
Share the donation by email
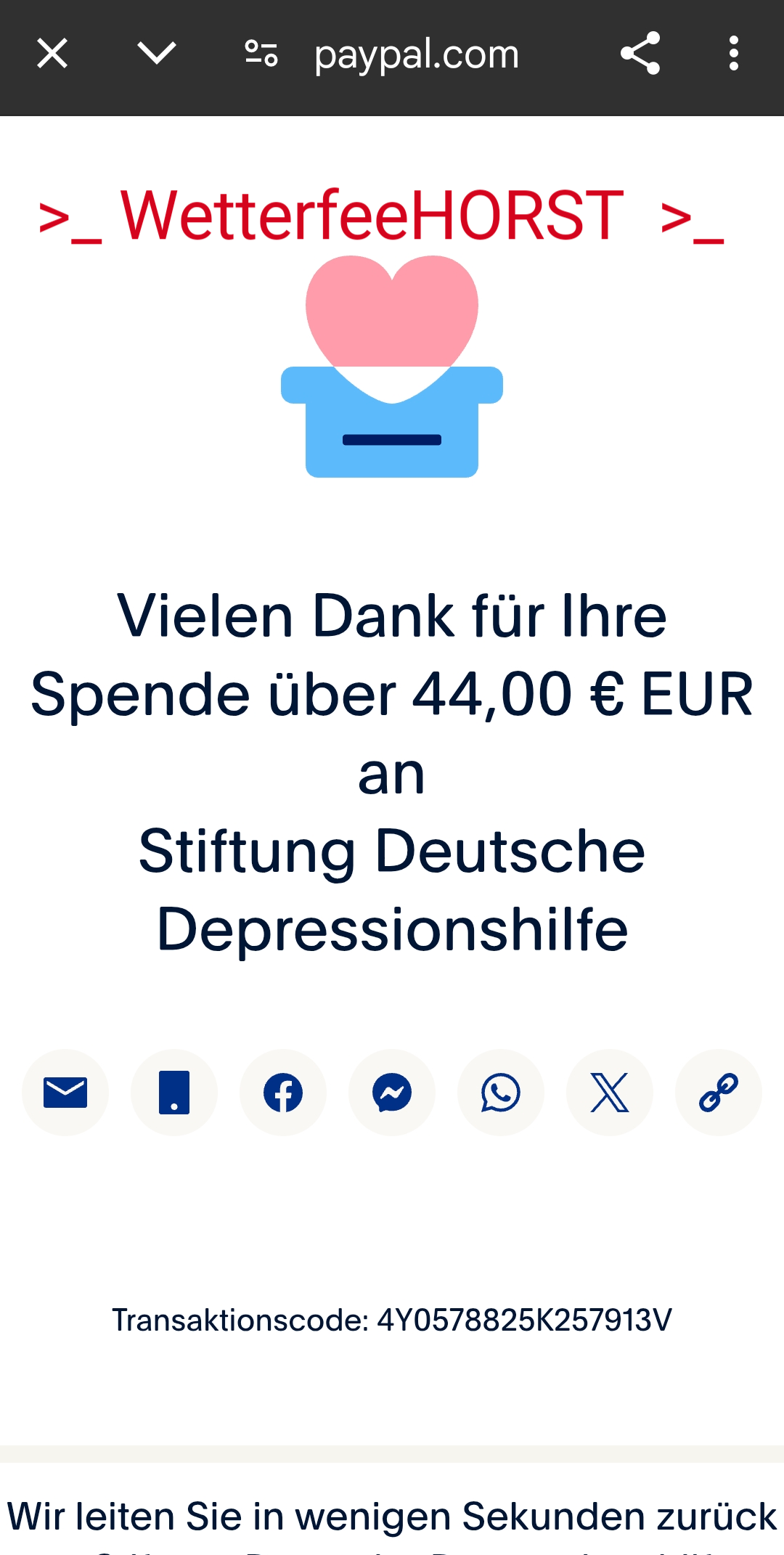(x=65, y=1093)
